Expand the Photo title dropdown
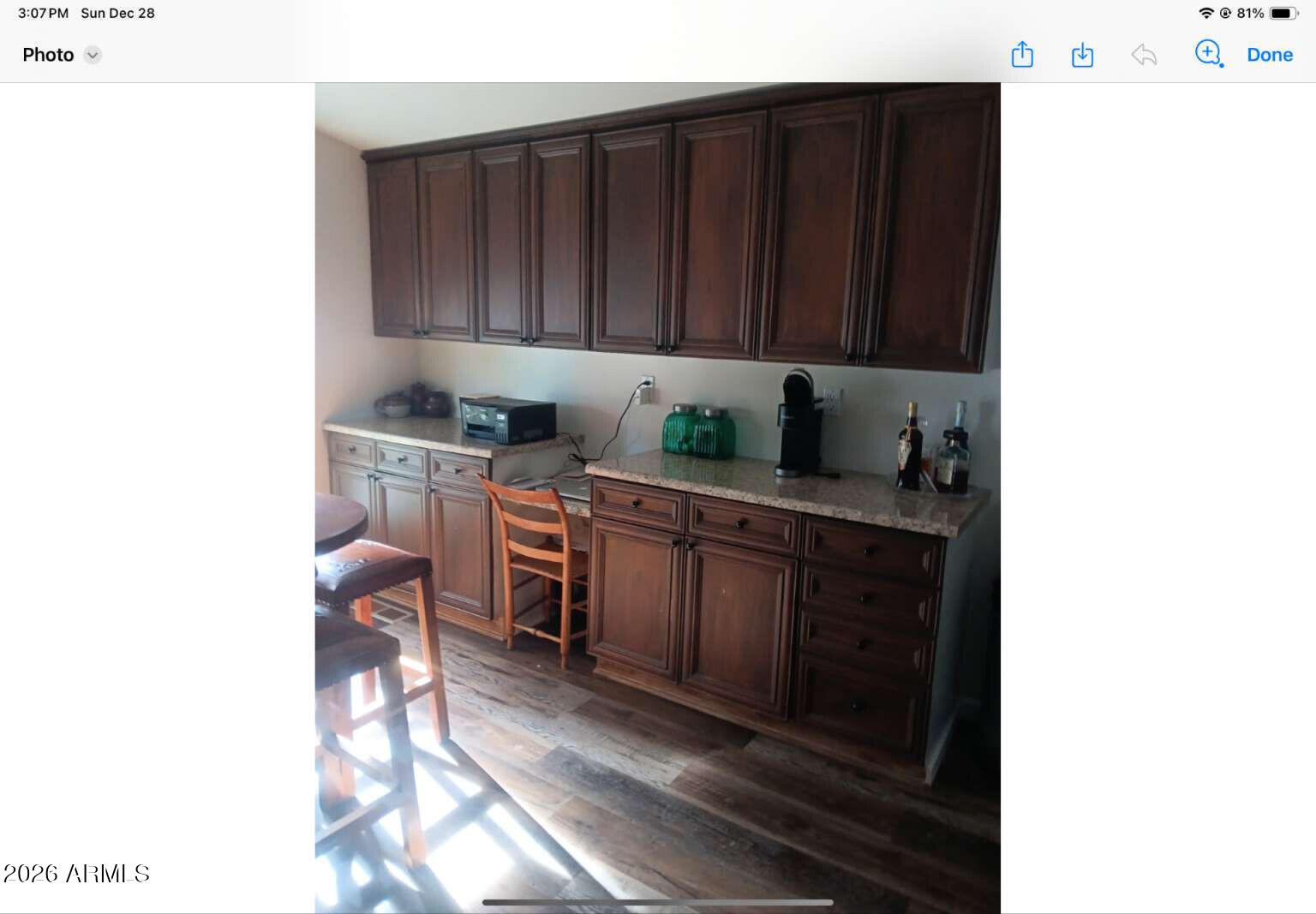The height and width of the screenshot is (914, 1316). (x=93, y=55)
